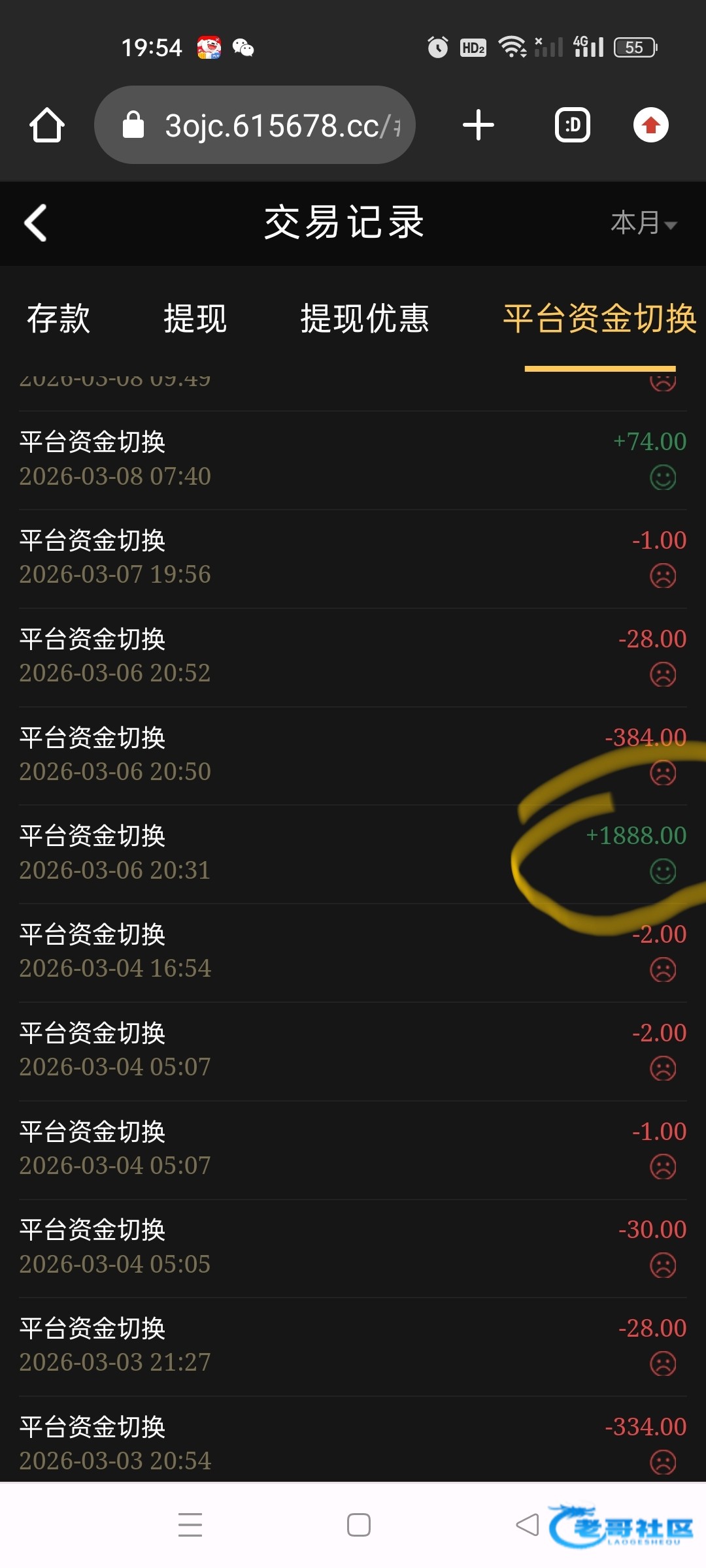
Task: Tap the red upload arrow icon
Action: [650, 125]
